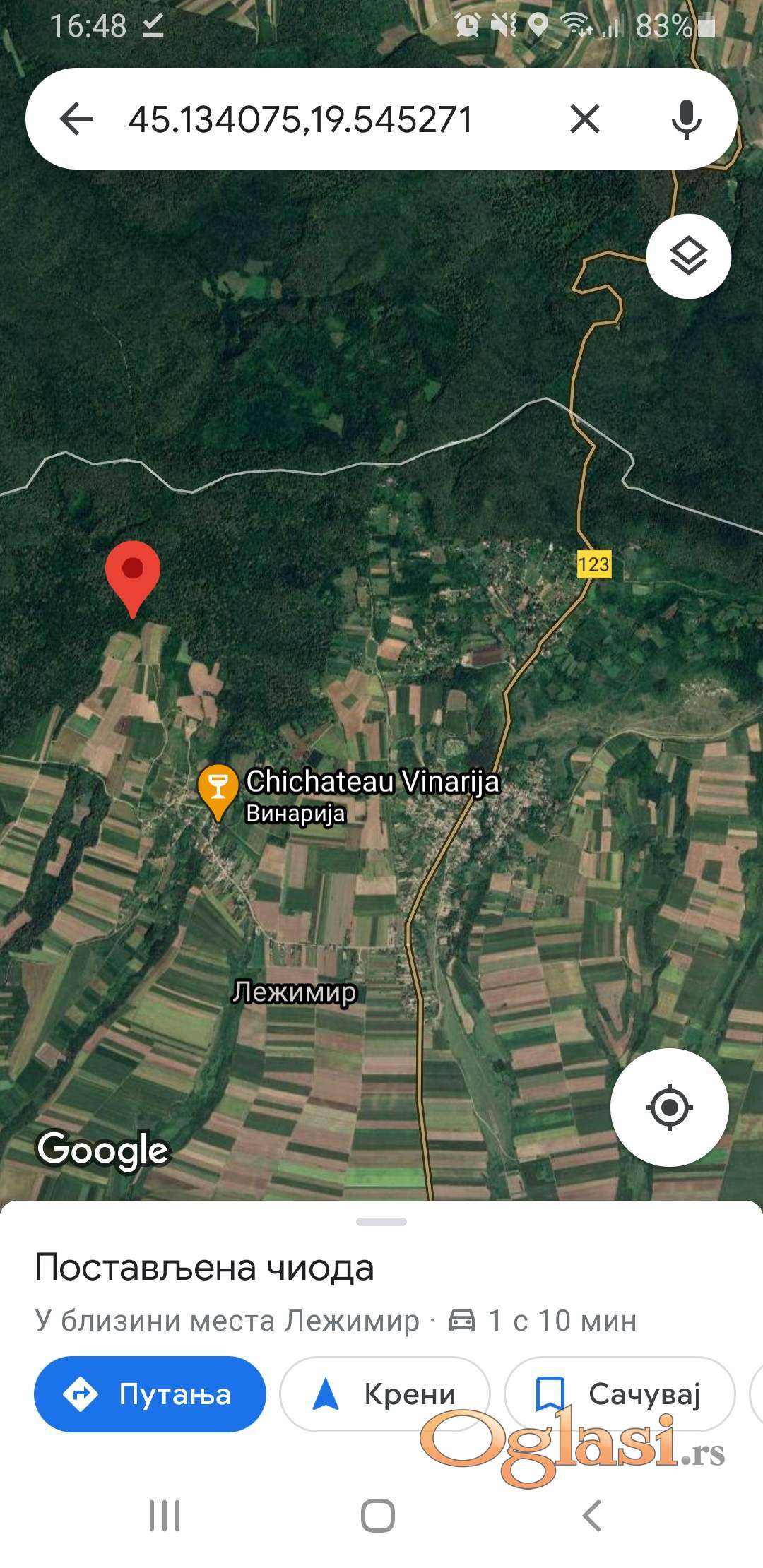Start voice search with the microphone
Screen dimensions: 763x1568
click(x=686, y=119)
